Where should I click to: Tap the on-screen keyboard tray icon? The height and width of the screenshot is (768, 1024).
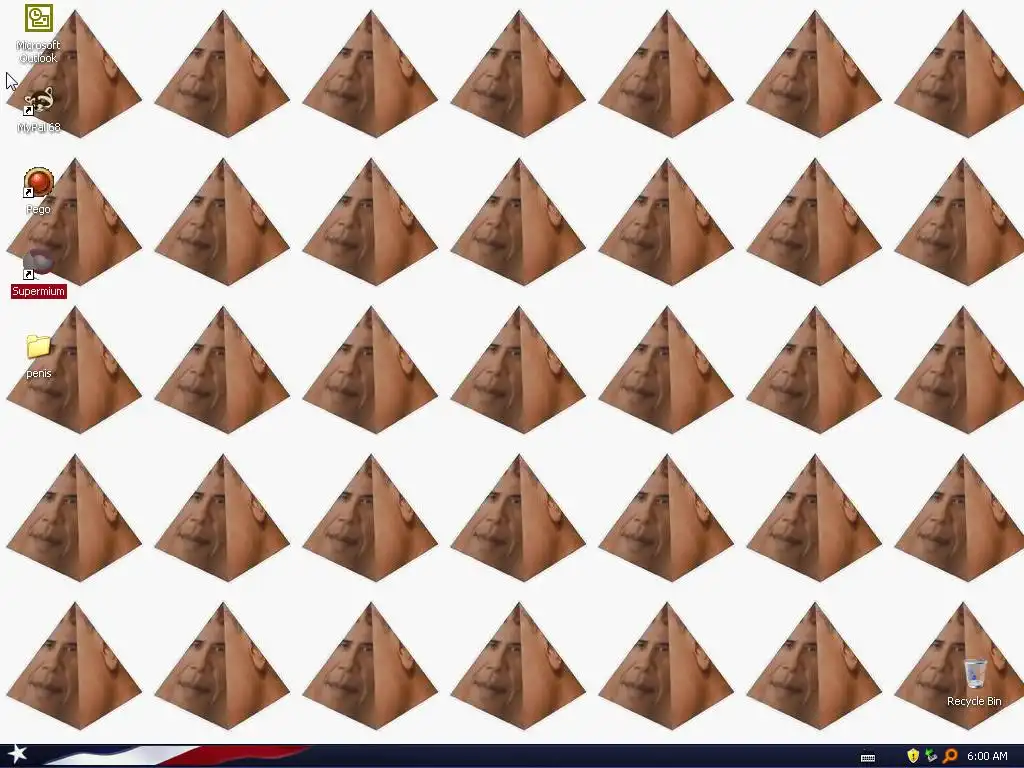point(868,756)
